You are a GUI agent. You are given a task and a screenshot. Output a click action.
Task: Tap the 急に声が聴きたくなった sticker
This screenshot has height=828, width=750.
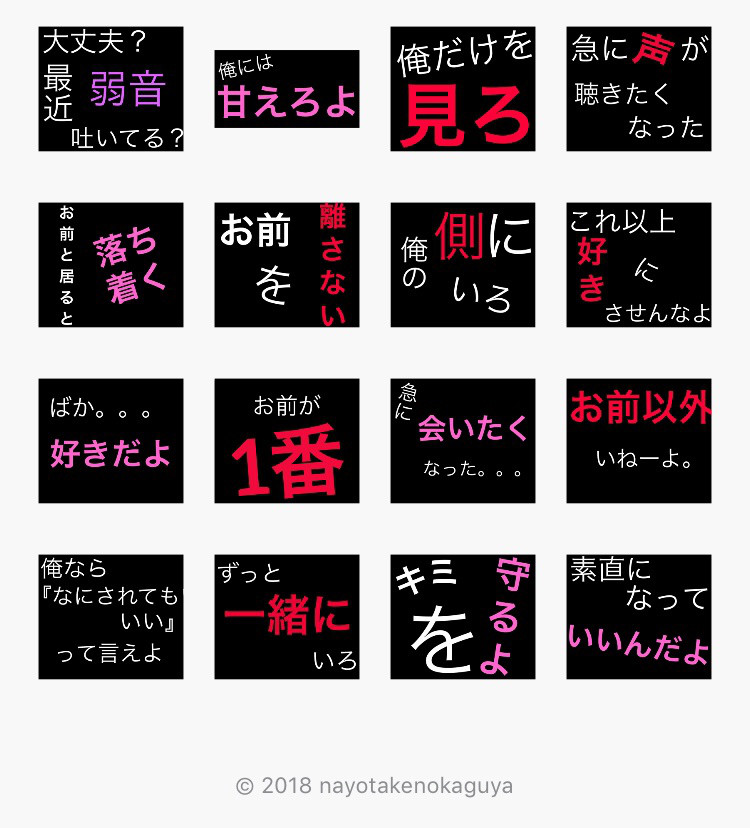[639, 89]
